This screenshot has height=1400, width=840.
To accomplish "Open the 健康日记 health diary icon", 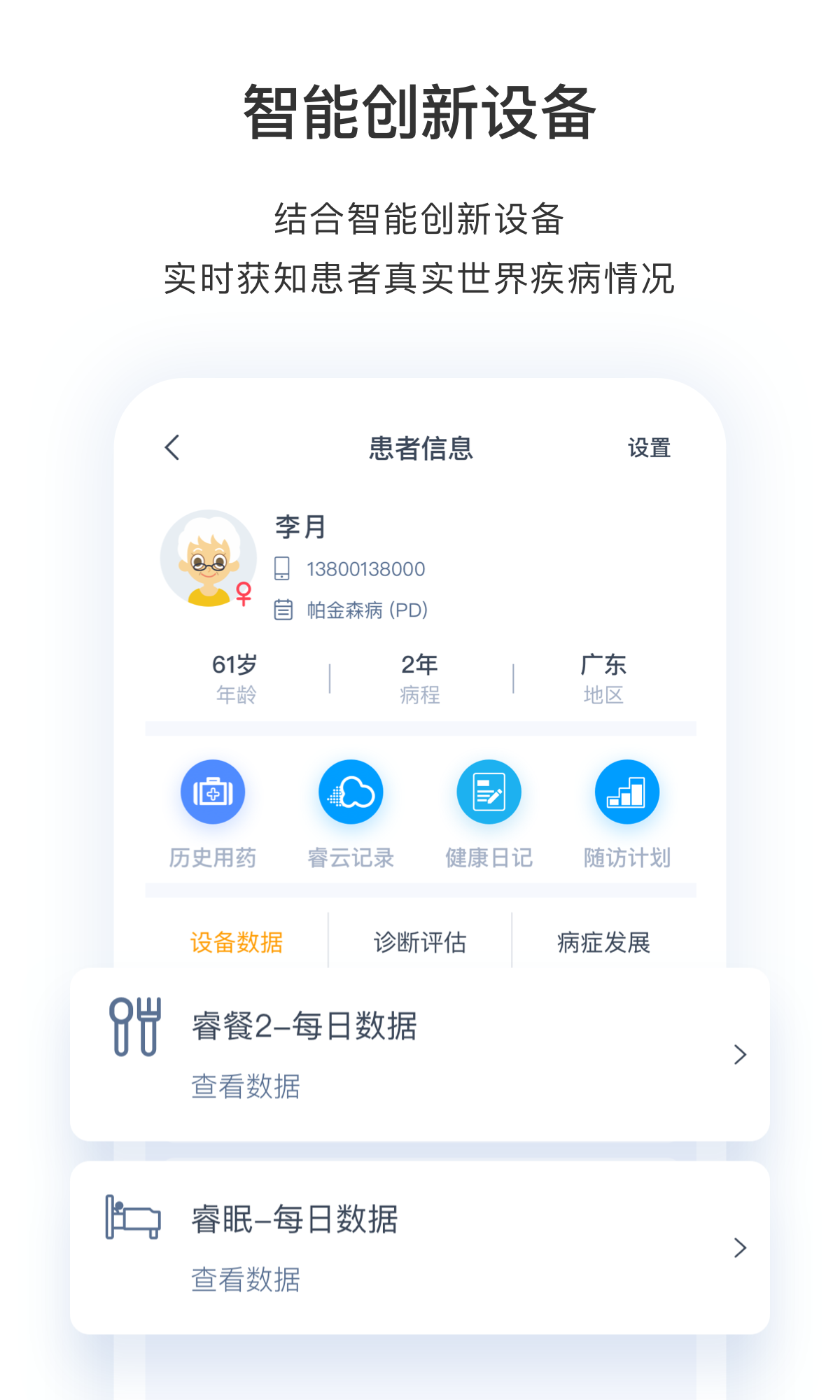I will 489,791.
